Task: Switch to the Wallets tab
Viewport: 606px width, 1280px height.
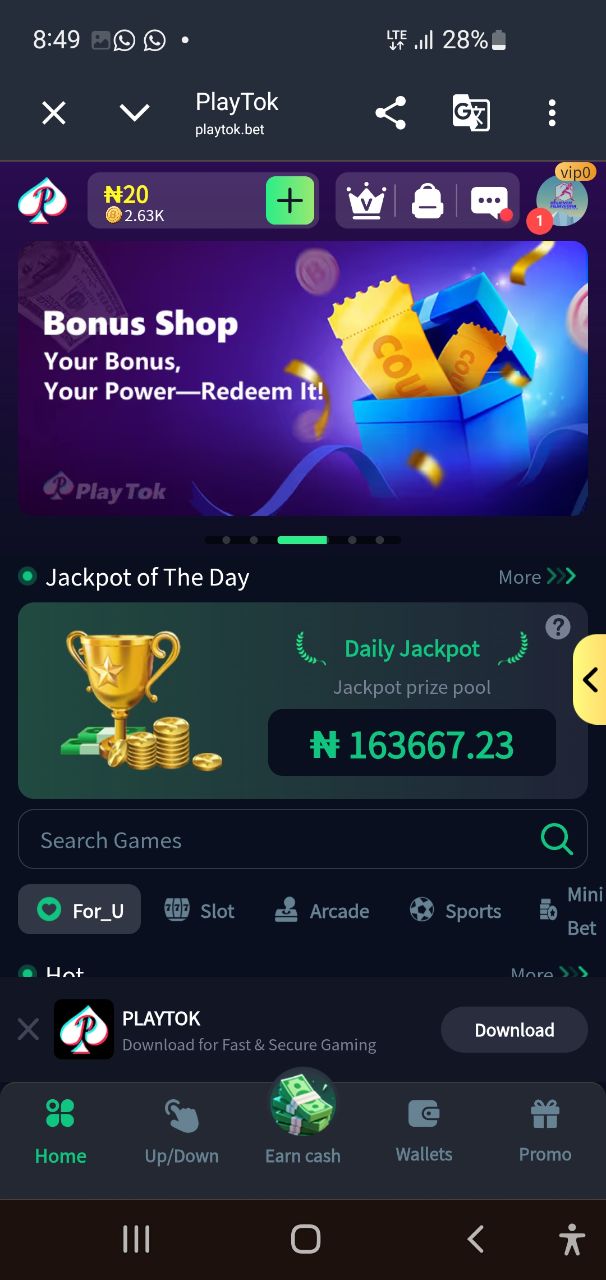Action: [x=424, y=1132]
